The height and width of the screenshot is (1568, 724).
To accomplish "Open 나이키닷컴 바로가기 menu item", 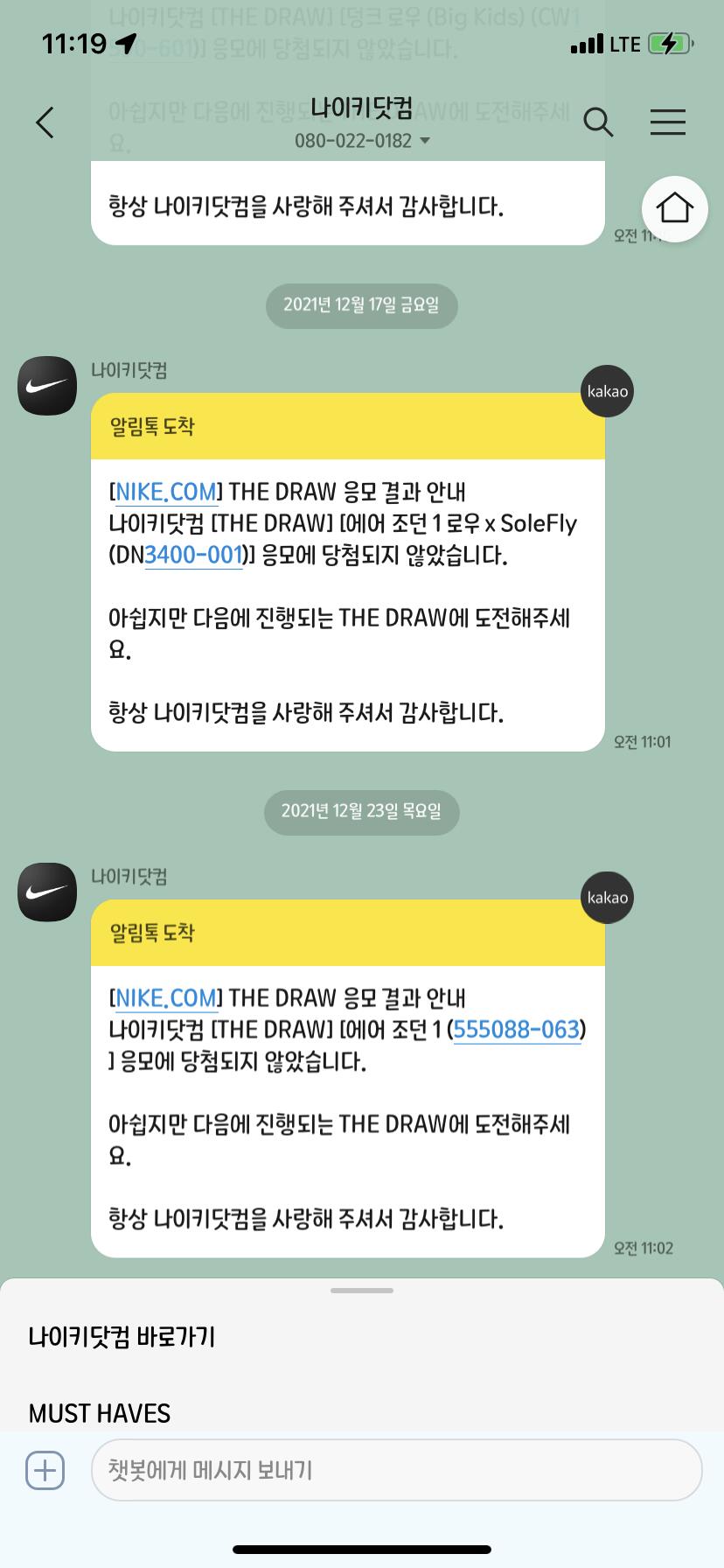I will tap(122, 1337).
